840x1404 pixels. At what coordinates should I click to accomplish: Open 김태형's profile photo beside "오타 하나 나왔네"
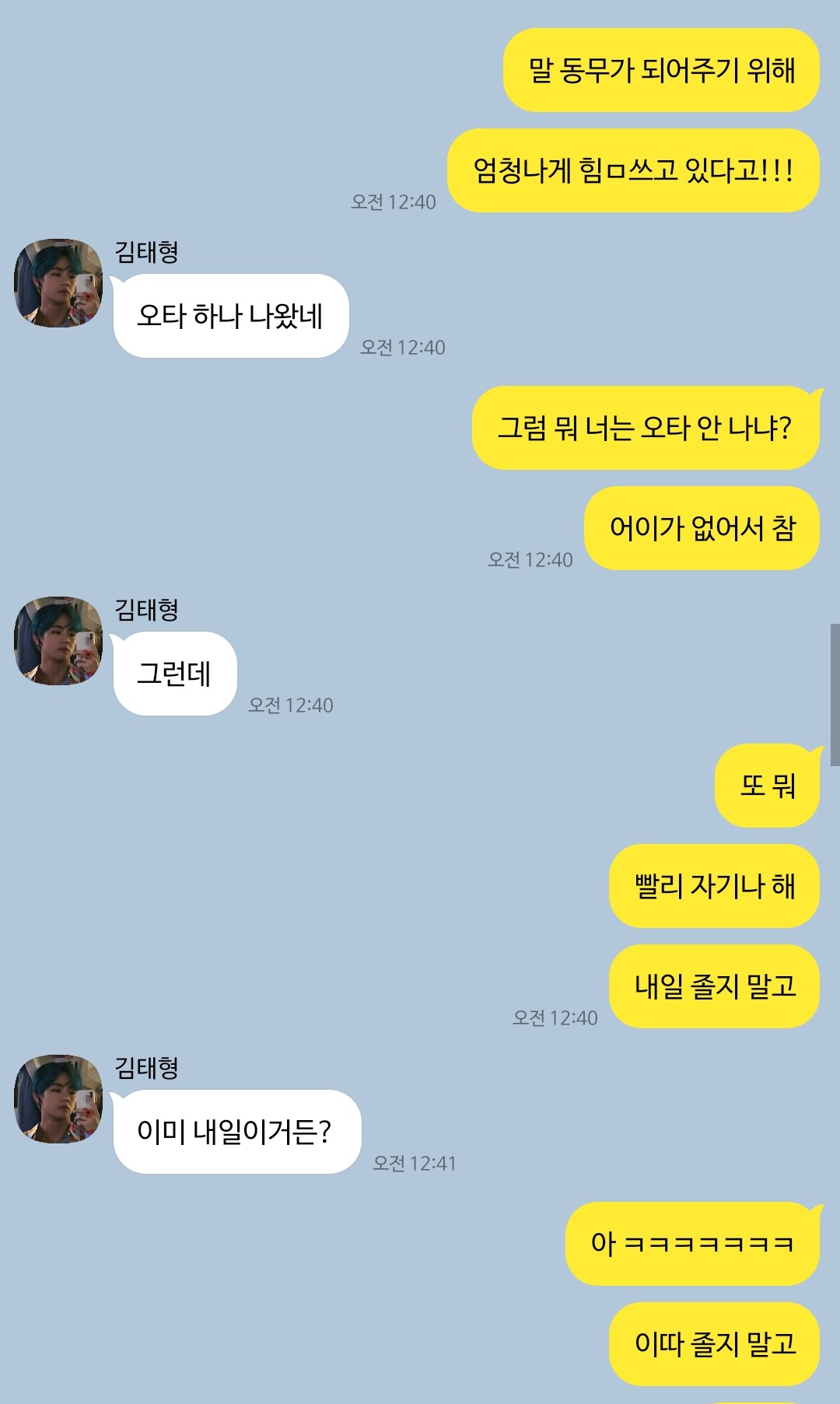[58, 283]
